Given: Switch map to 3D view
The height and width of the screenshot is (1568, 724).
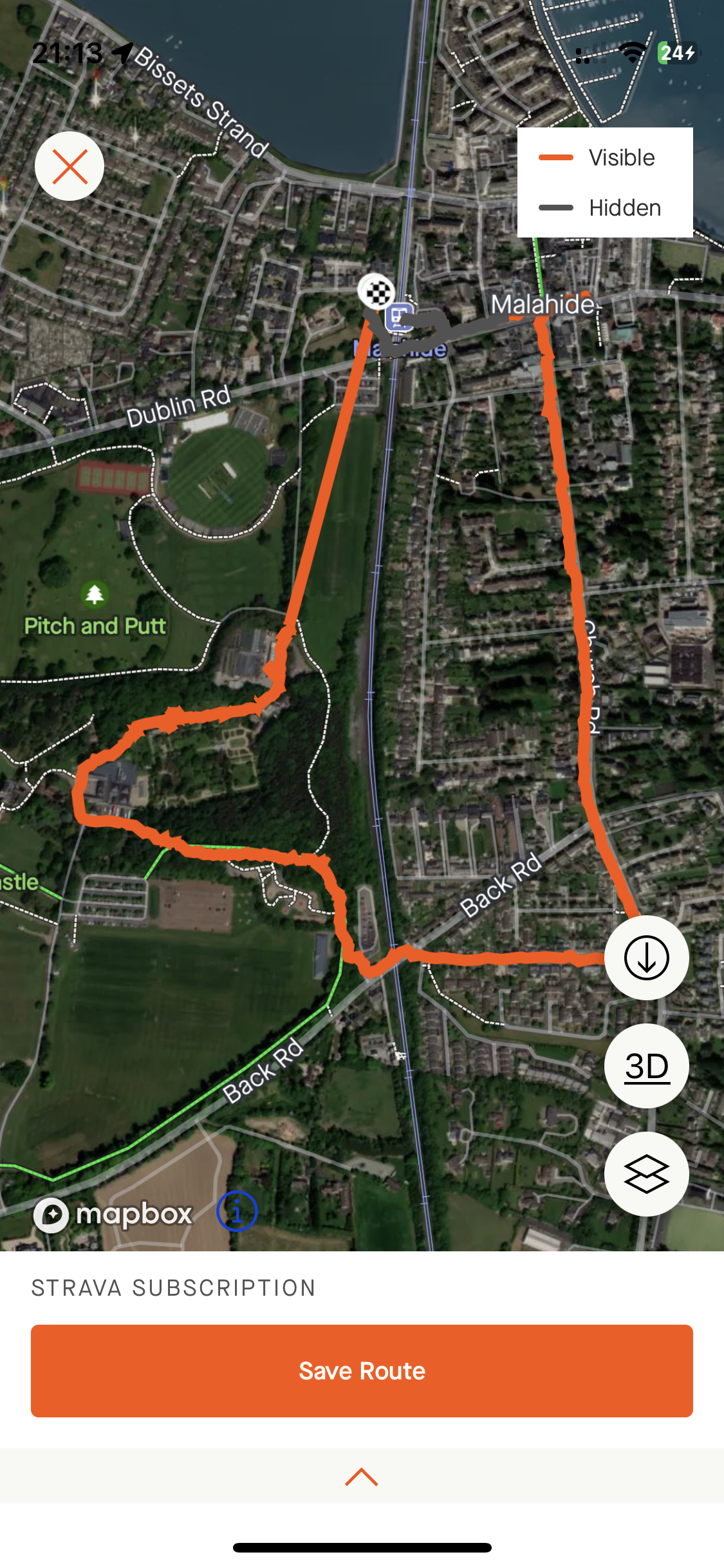Looking at the screenshot, I should coord(646,1066).
